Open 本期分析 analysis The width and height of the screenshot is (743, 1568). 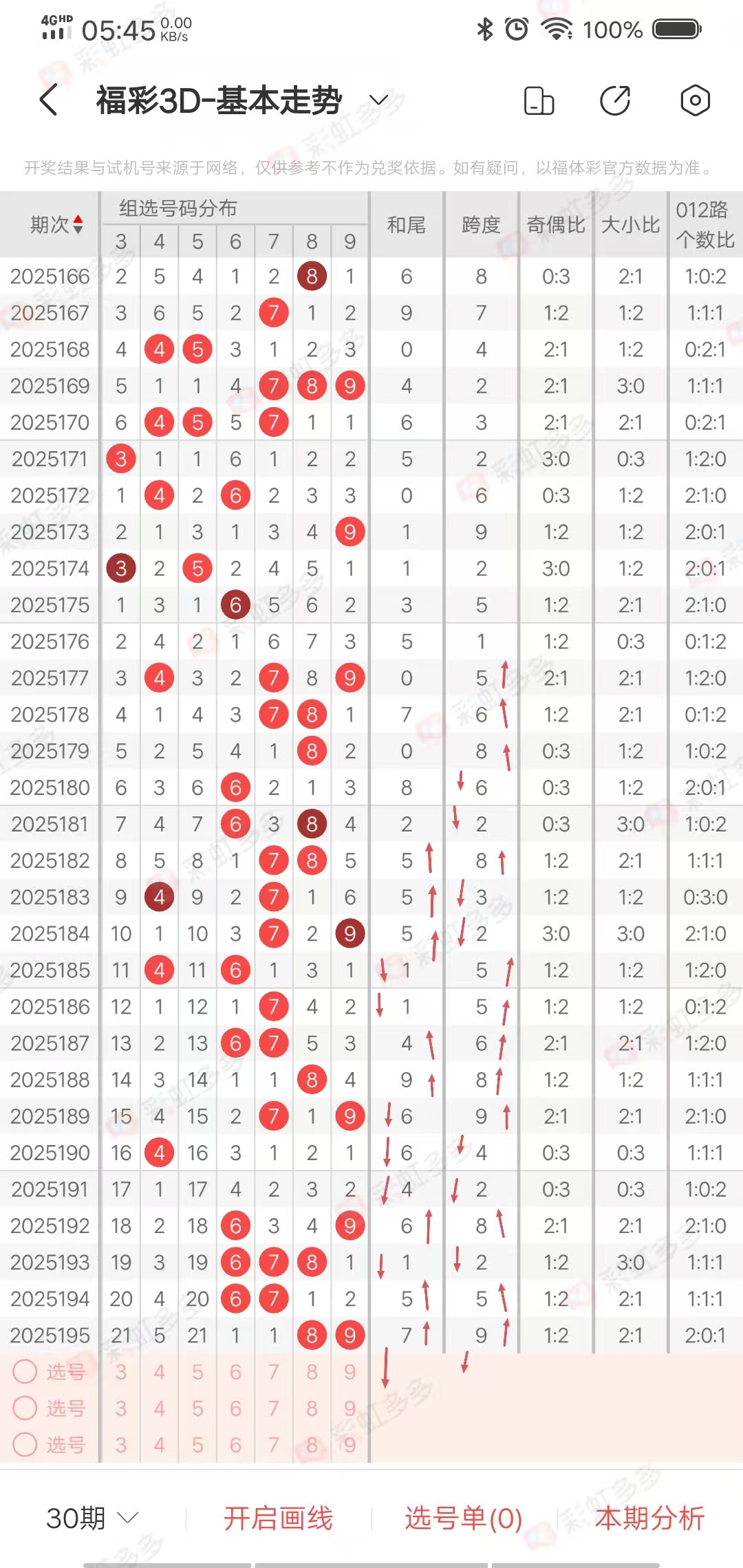pyautogui.click(x=649, y=1518)
